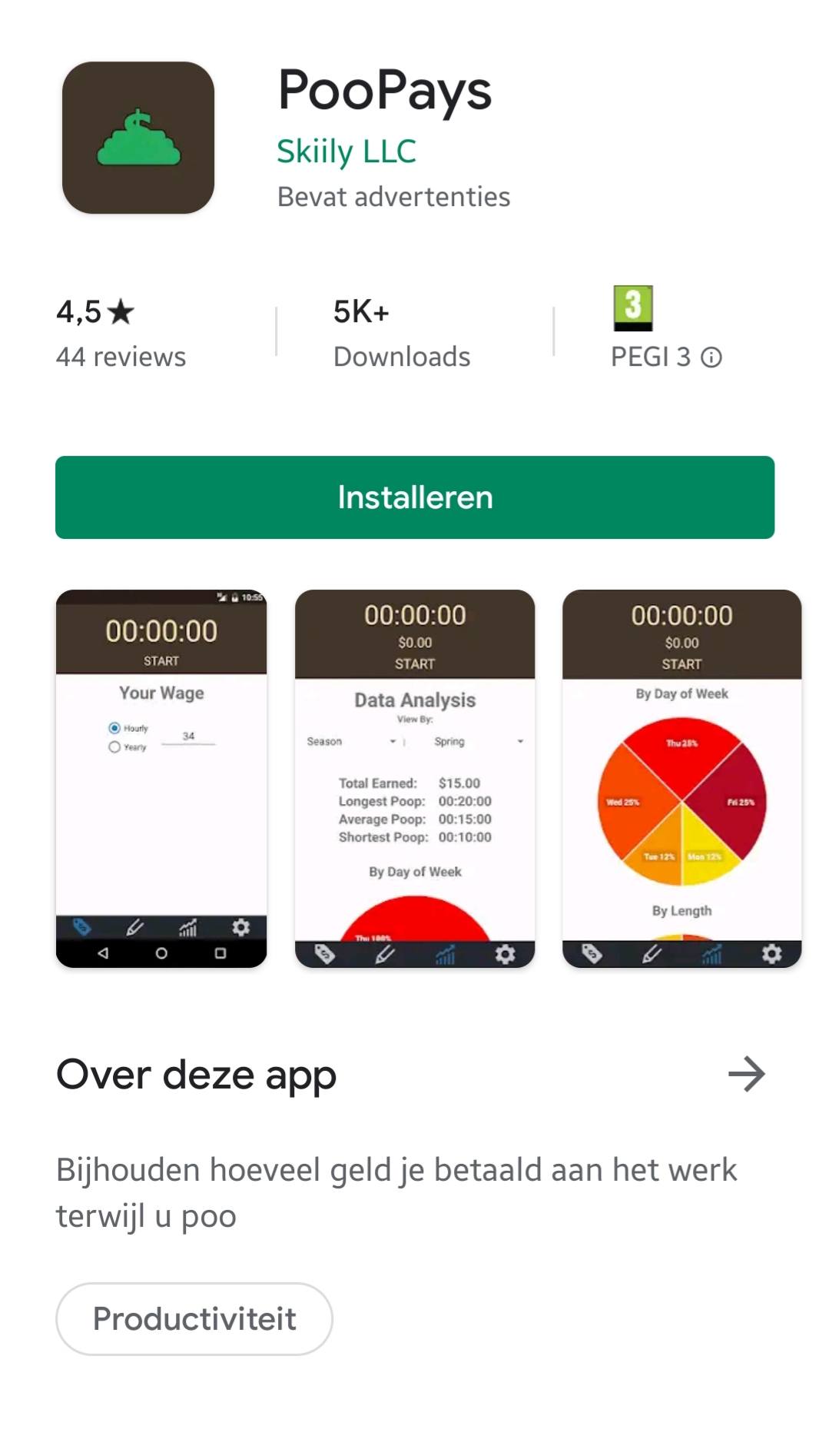View the 4,5 star reviews

[x=121, y=334]
